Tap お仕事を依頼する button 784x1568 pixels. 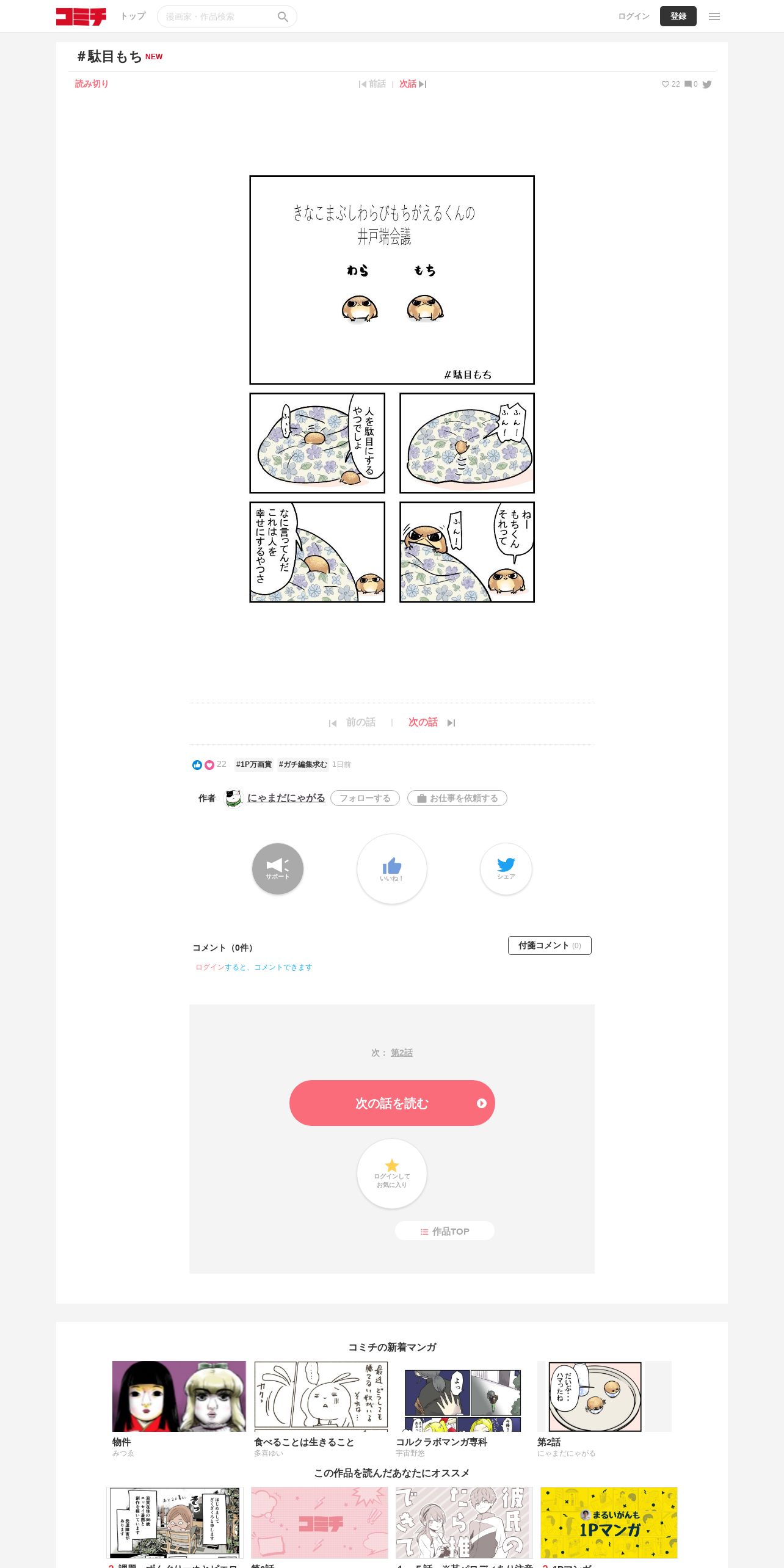457,798
